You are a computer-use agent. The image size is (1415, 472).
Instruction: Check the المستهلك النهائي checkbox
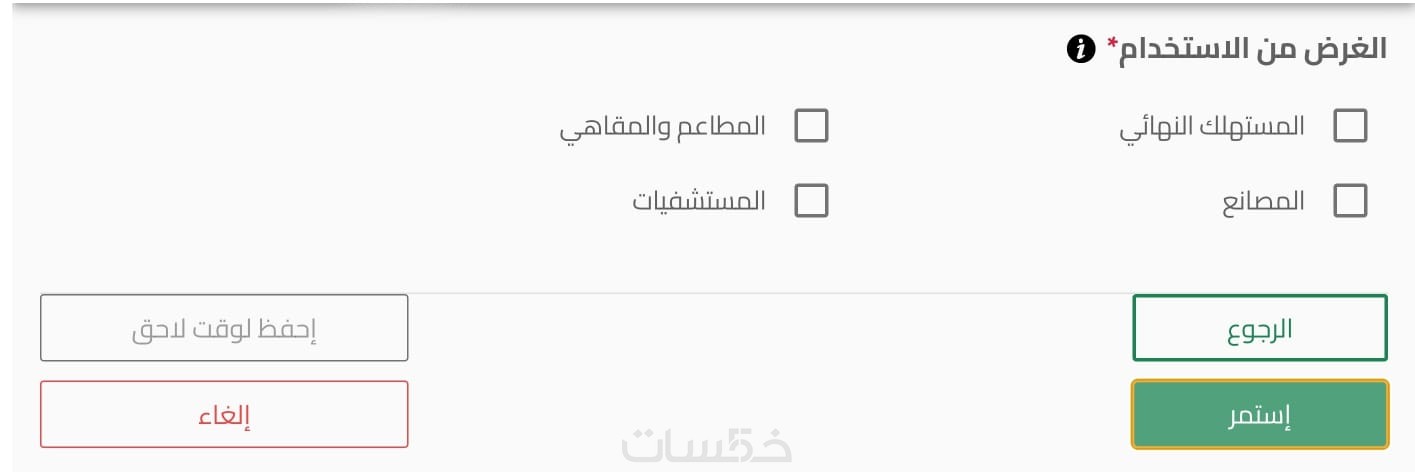1350,126
